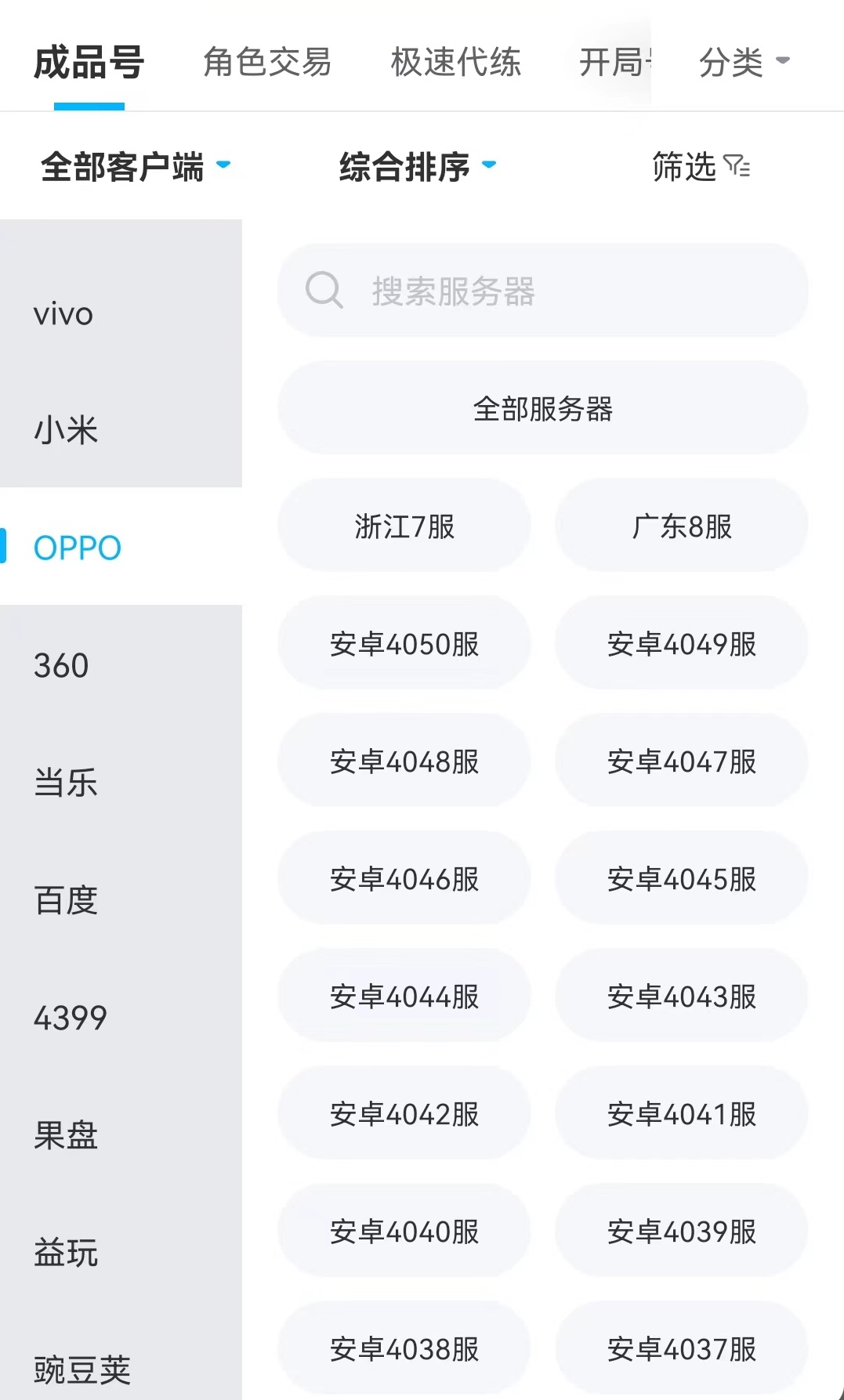This screenshot has width=844, height=1400.
Task: Open the 筛选 filter options
Action: tap(701, 166)
